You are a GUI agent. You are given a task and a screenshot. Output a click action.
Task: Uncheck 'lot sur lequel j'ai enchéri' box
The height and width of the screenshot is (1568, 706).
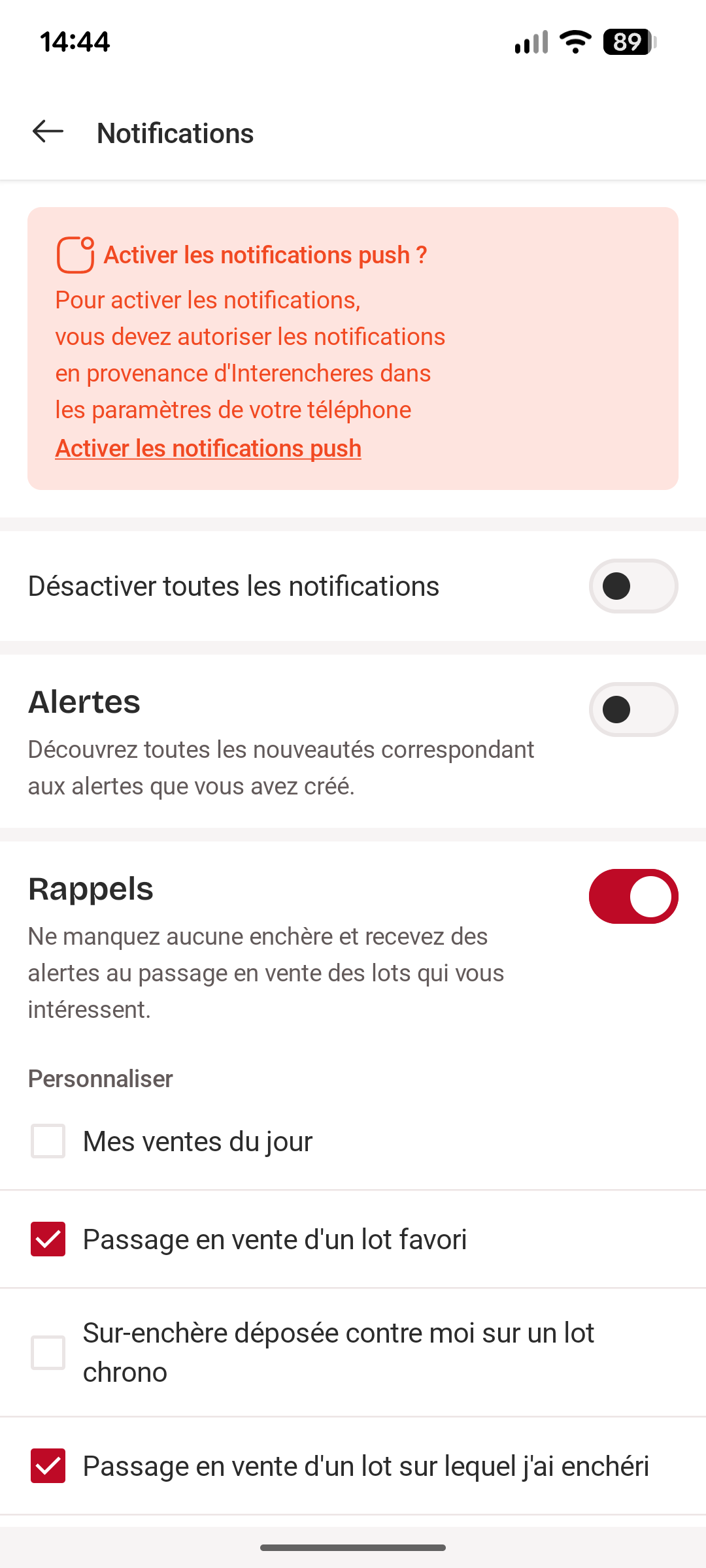click(x=48, y=1466)
